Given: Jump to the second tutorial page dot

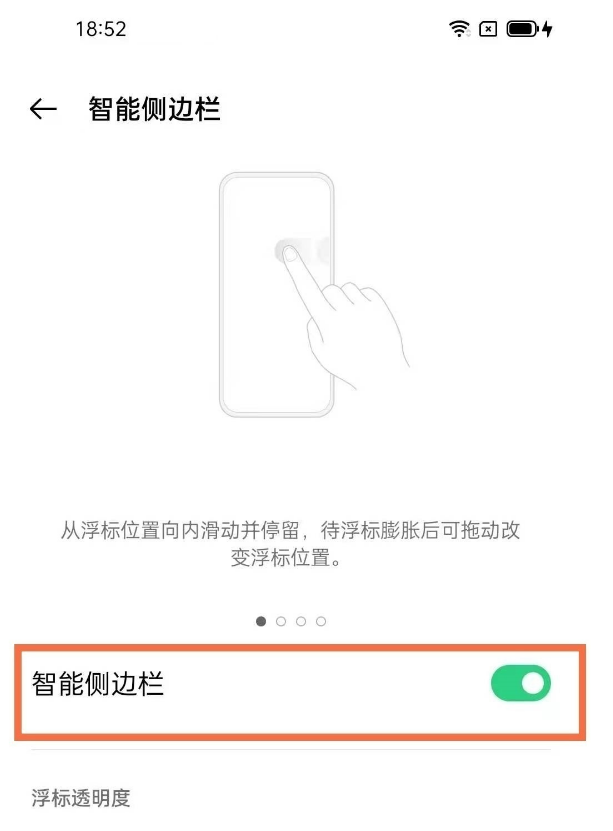Looking at the screenshot, I should point(281,621).
